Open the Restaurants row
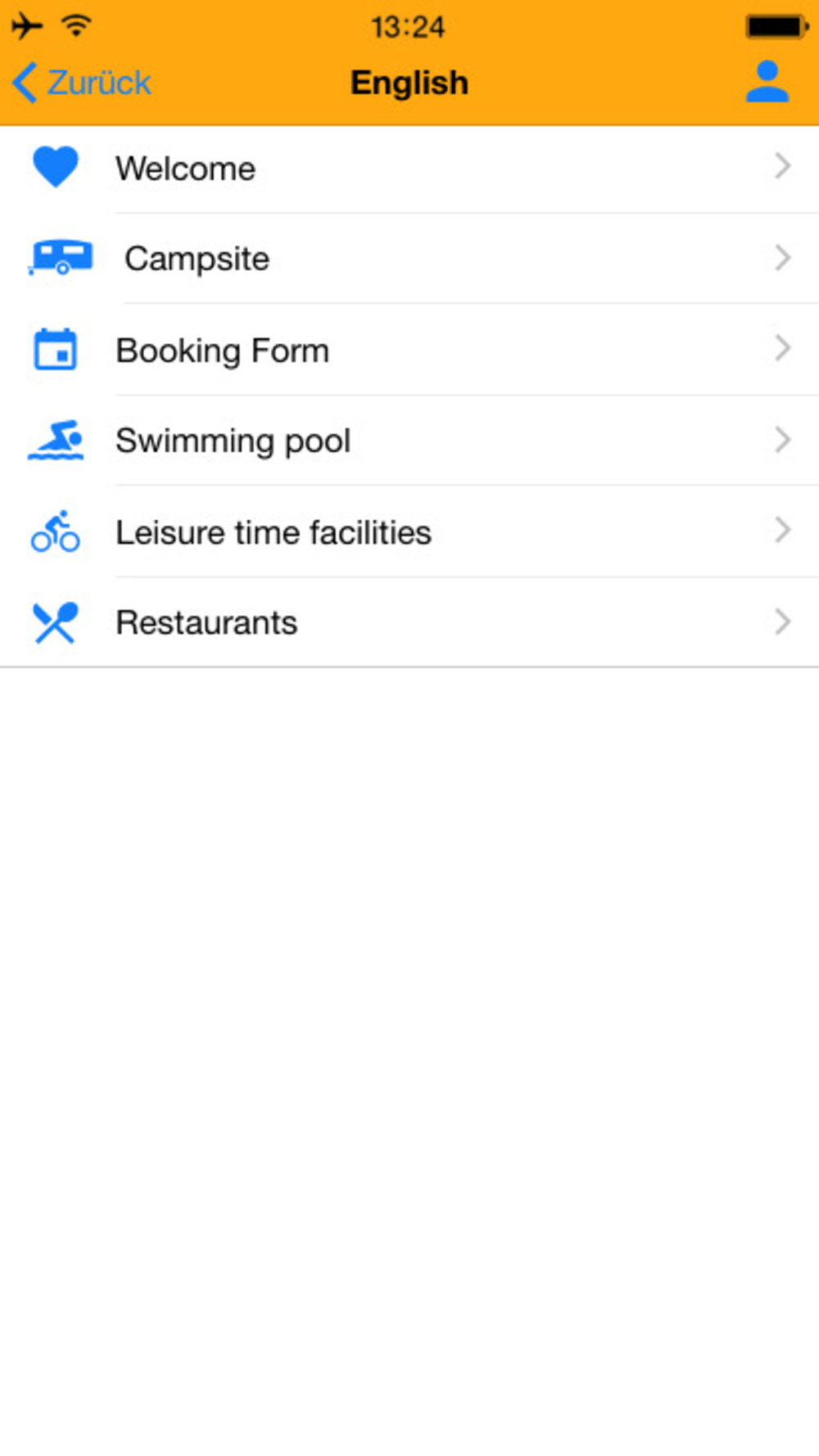819x1456 pixels. tap(409, 622)
